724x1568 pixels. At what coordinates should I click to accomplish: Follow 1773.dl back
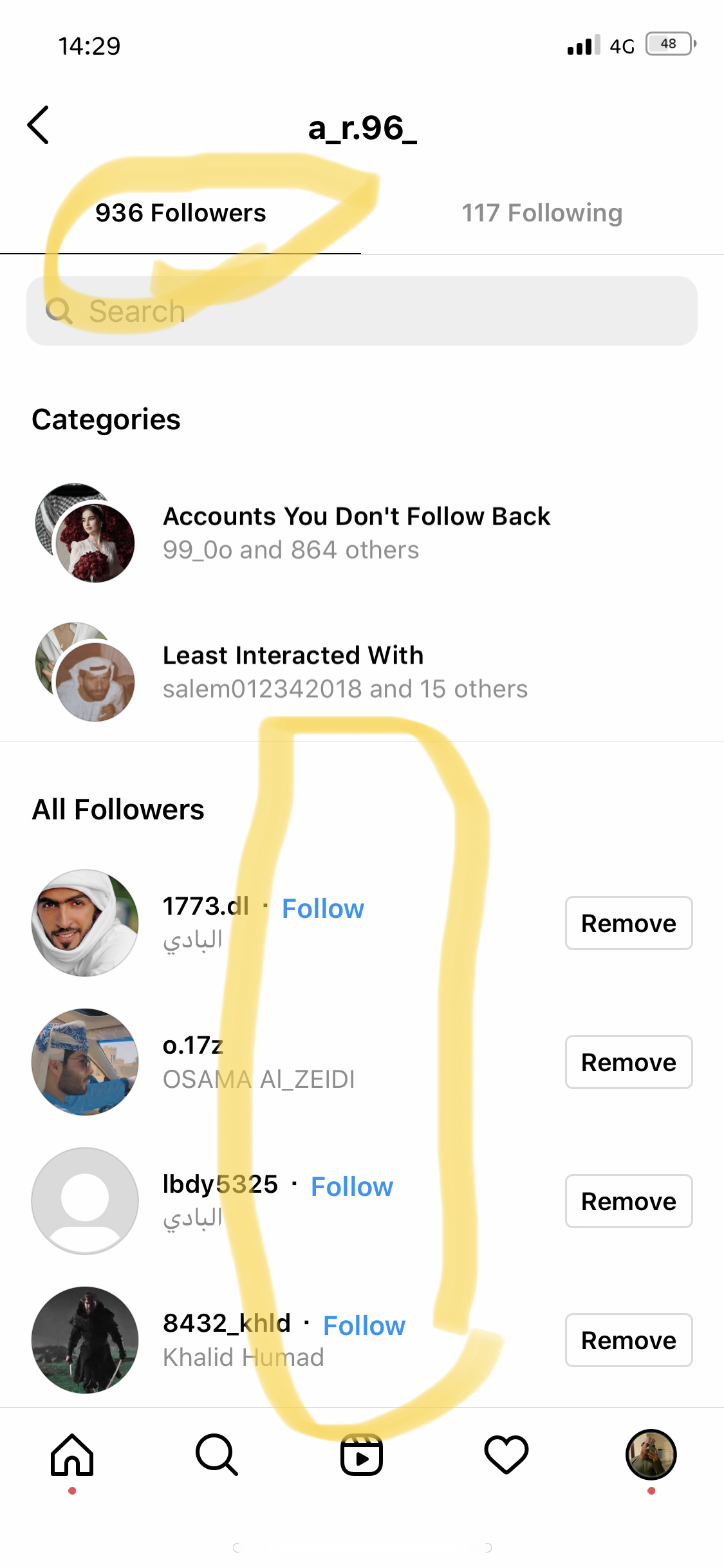point(323,908)
